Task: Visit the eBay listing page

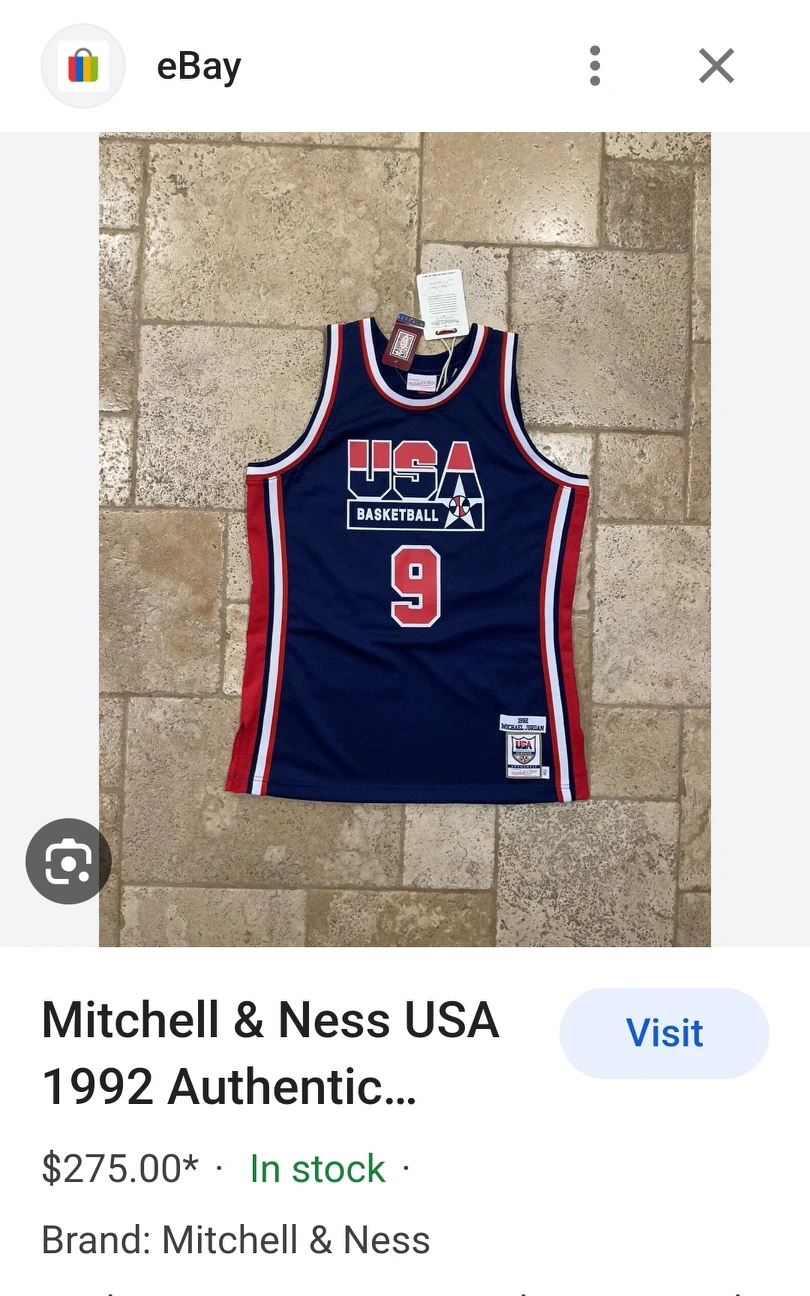Action: (x=664, y=1033)
